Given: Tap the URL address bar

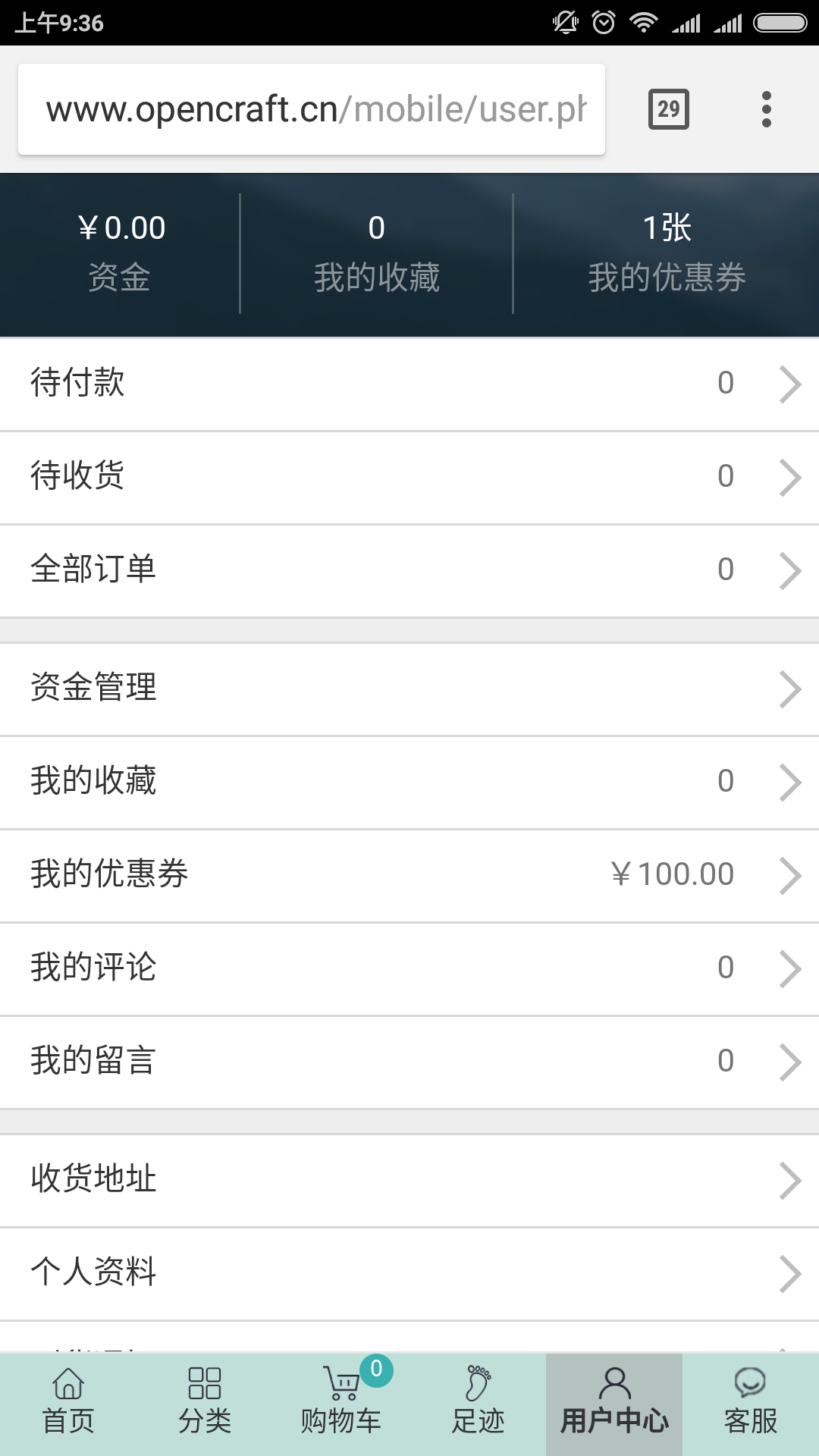Looking at the screenshot, I should (312, 109).
